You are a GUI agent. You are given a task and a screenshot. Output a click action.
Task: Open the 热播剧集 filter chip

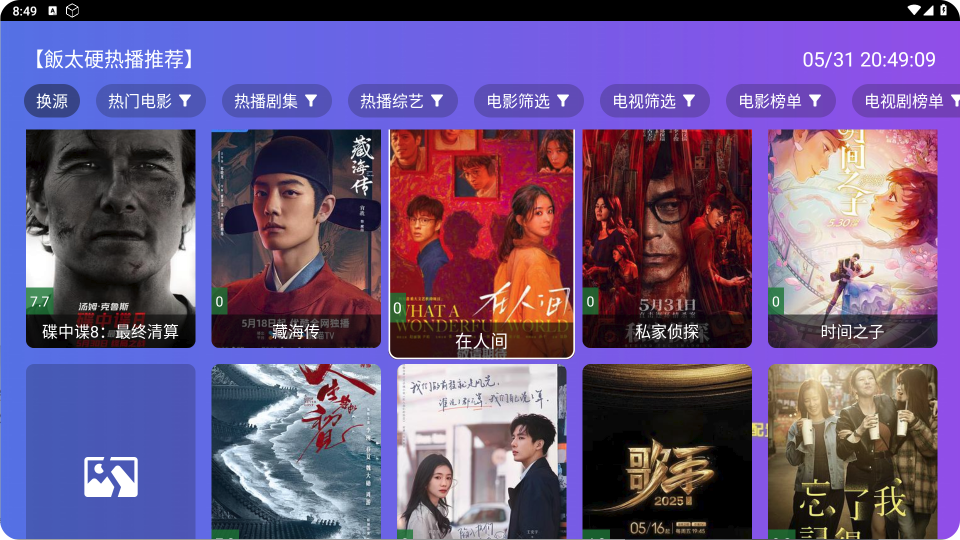coord(277,101)
